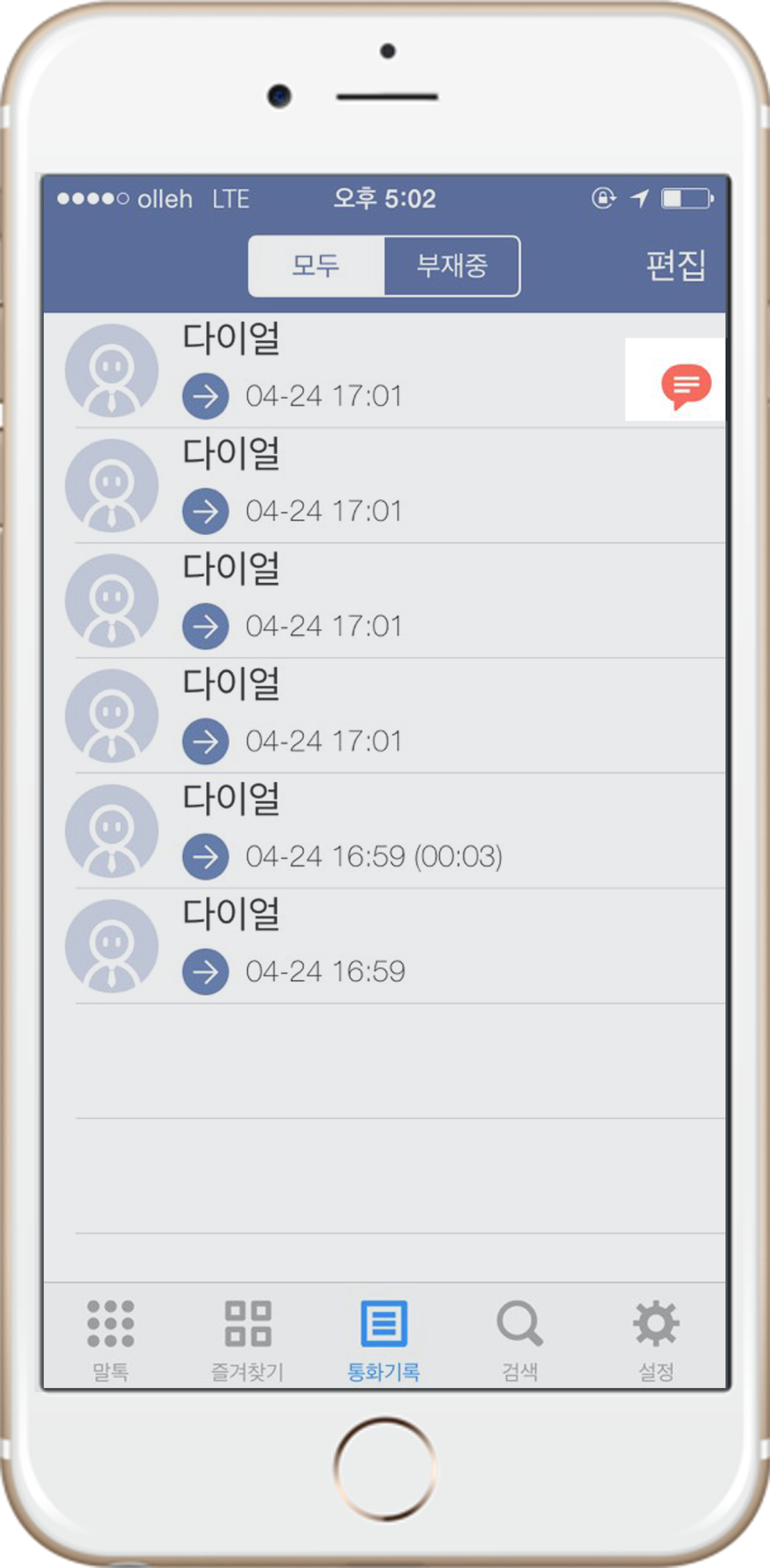The image size is (770, 1568).
Task: Open the 다이얼 call at 16:59 (00:03)
Action: click(x=373, y=831)
